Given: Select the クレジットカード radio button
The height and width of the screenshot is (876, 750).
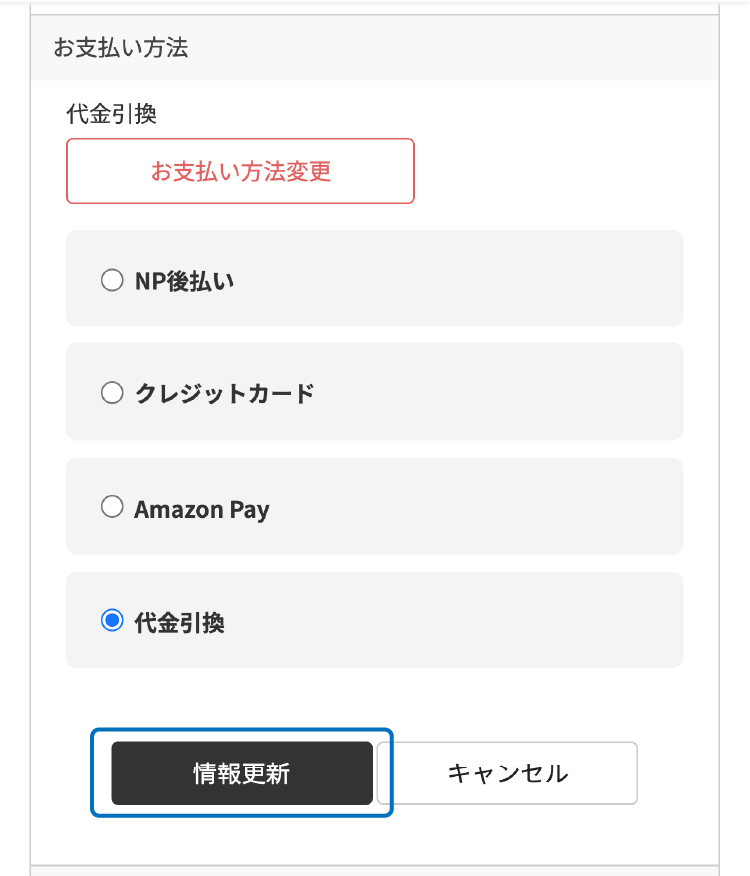Looking at the screenshot, I should 112,393.
